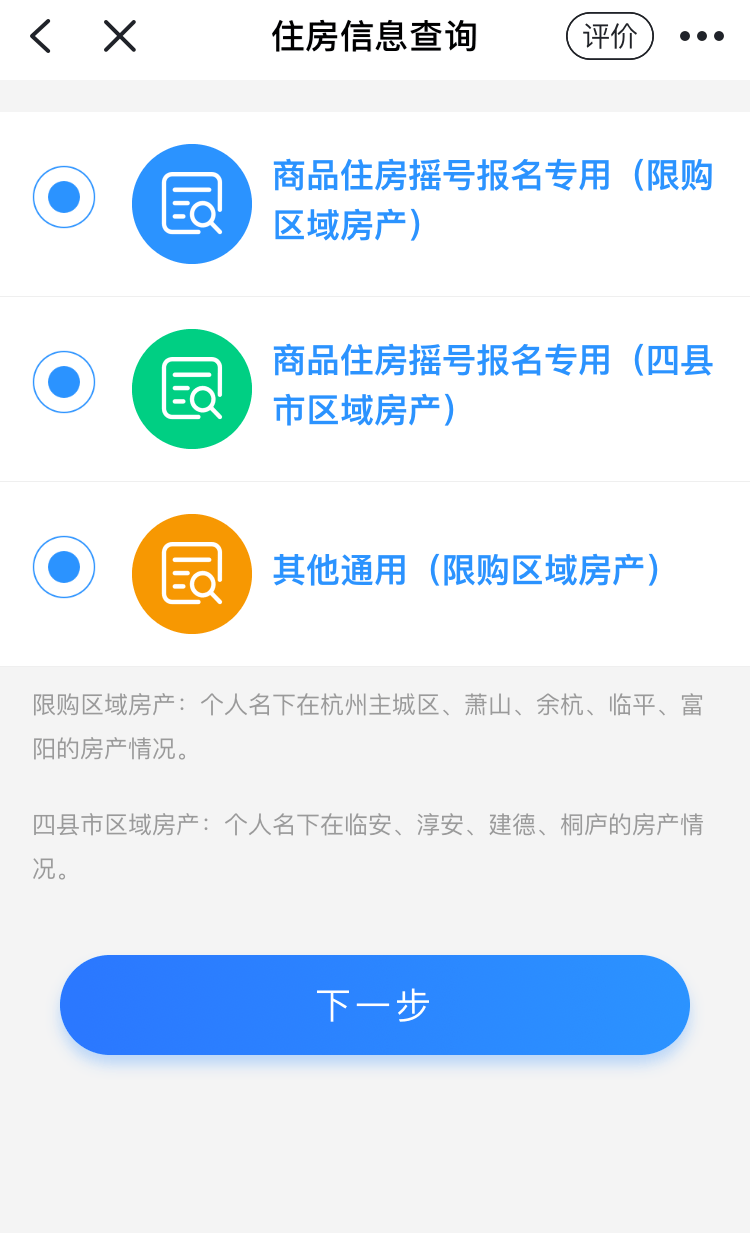Viewport: 753px width, 1235px height.
Task: Tap the back arrow at top left
Action: click(38, 36)
